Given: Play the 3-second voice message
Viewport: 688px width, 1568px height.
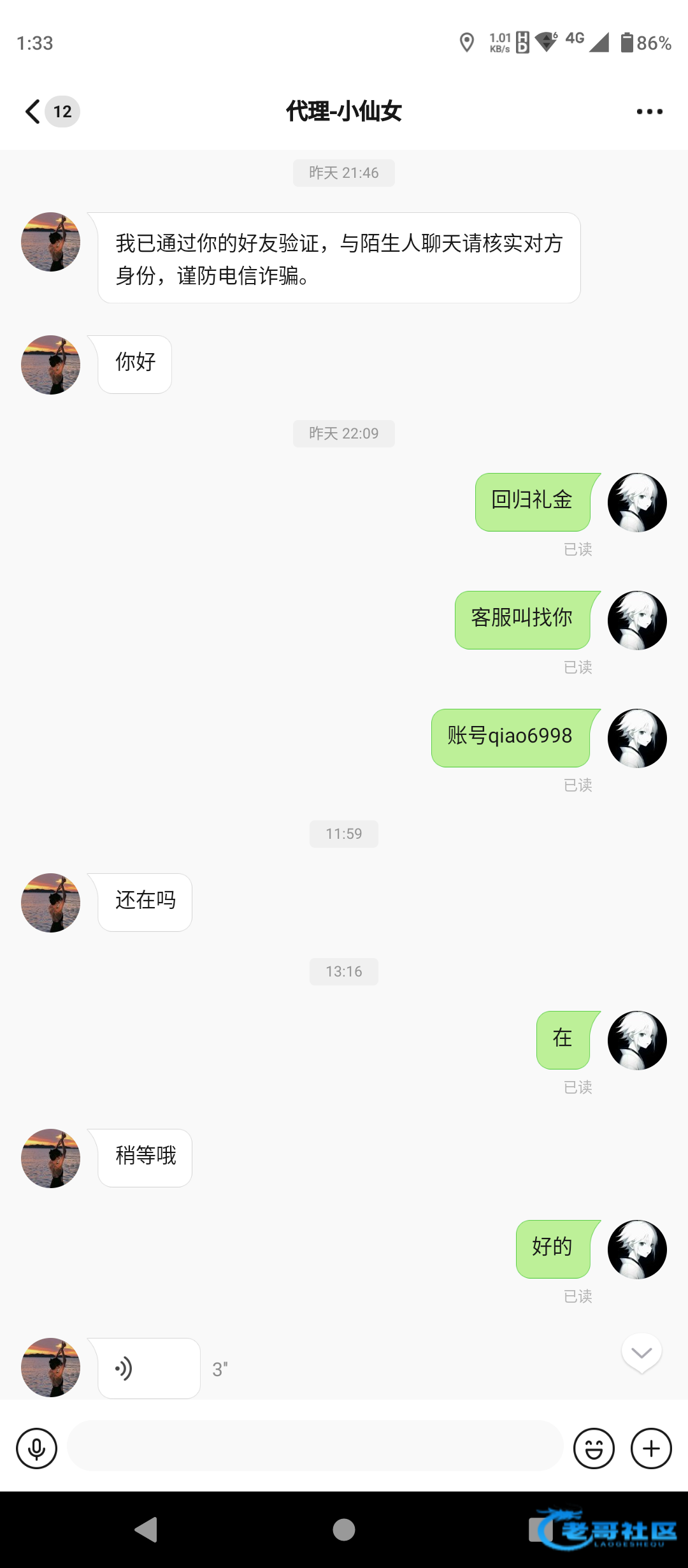Looking at the screenshot, I should [149, 1368].
